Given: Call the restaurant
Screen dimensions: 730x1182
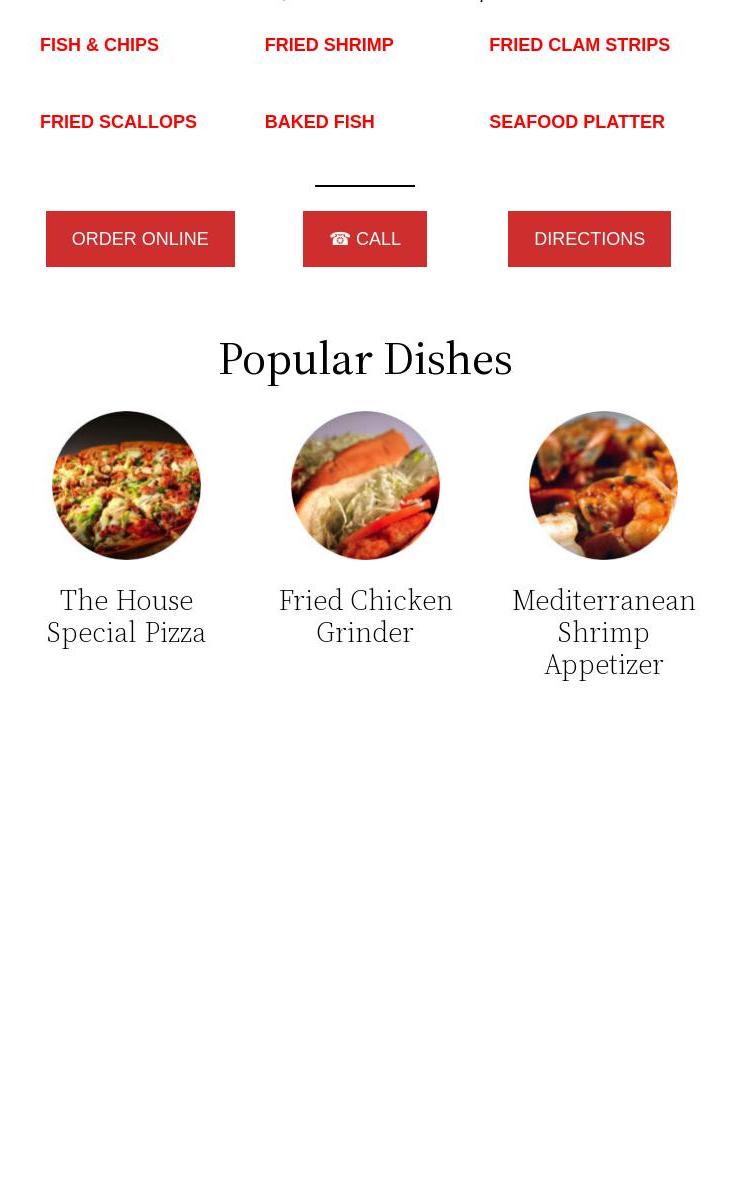Looking at the screenshot, I should click(x=365, y=239).
